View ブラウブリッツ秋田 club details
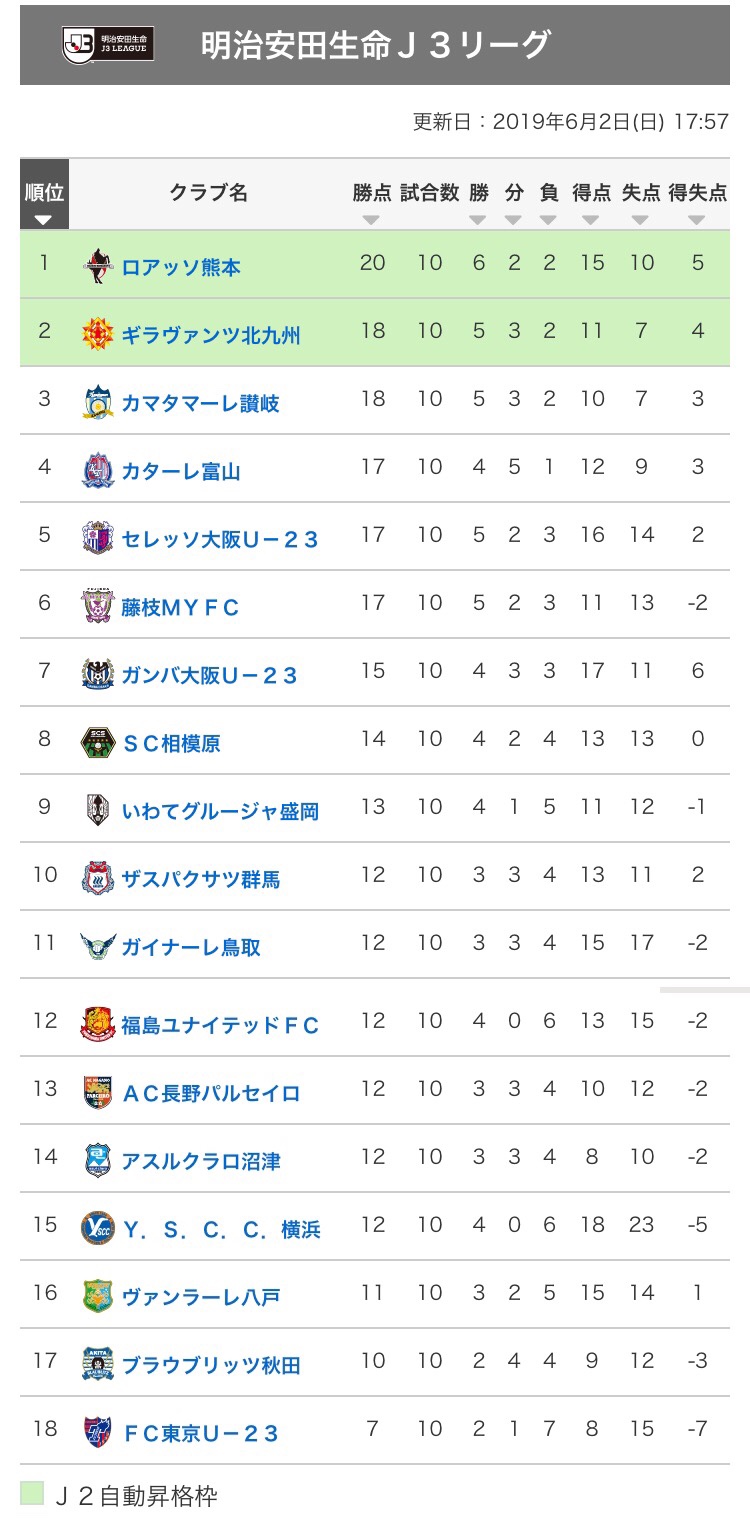750x1530 pixels. pos(211,1365)
